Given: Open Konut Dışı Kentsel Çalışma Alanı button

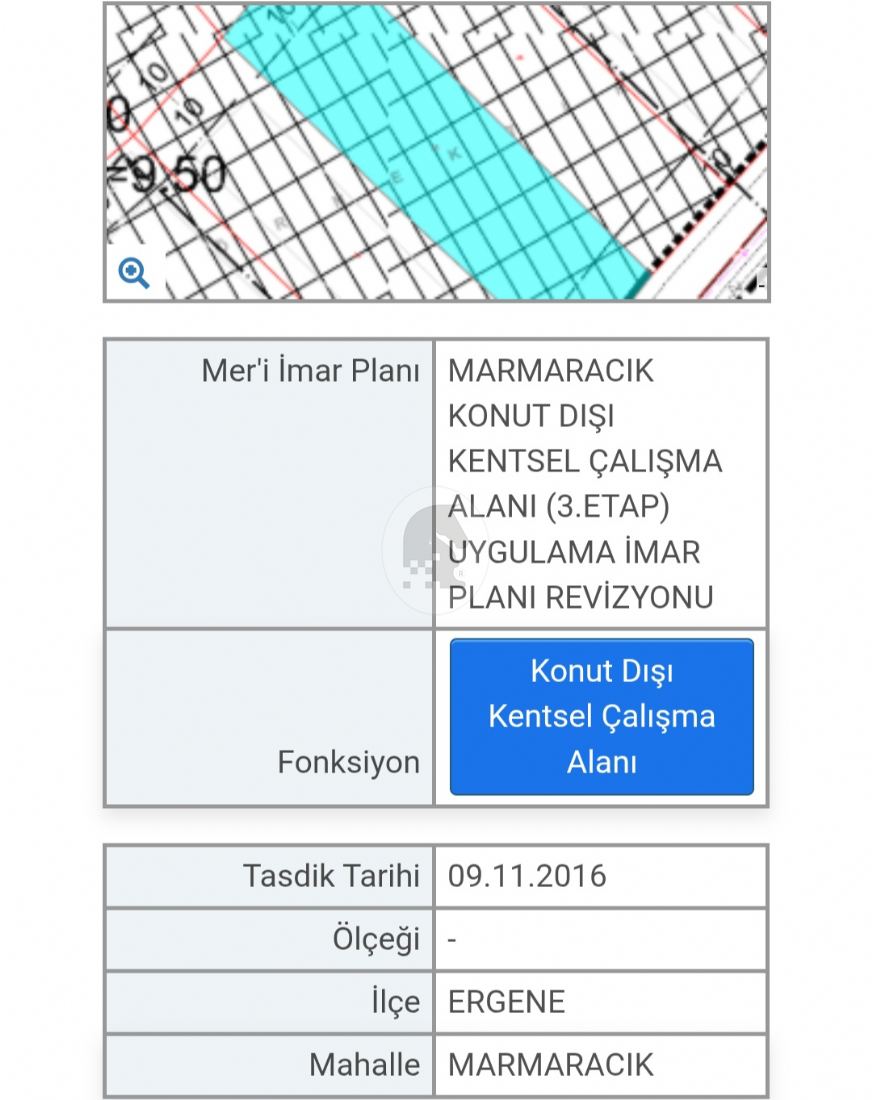Looking at the screenshot, I should click(x=601, y=716).
